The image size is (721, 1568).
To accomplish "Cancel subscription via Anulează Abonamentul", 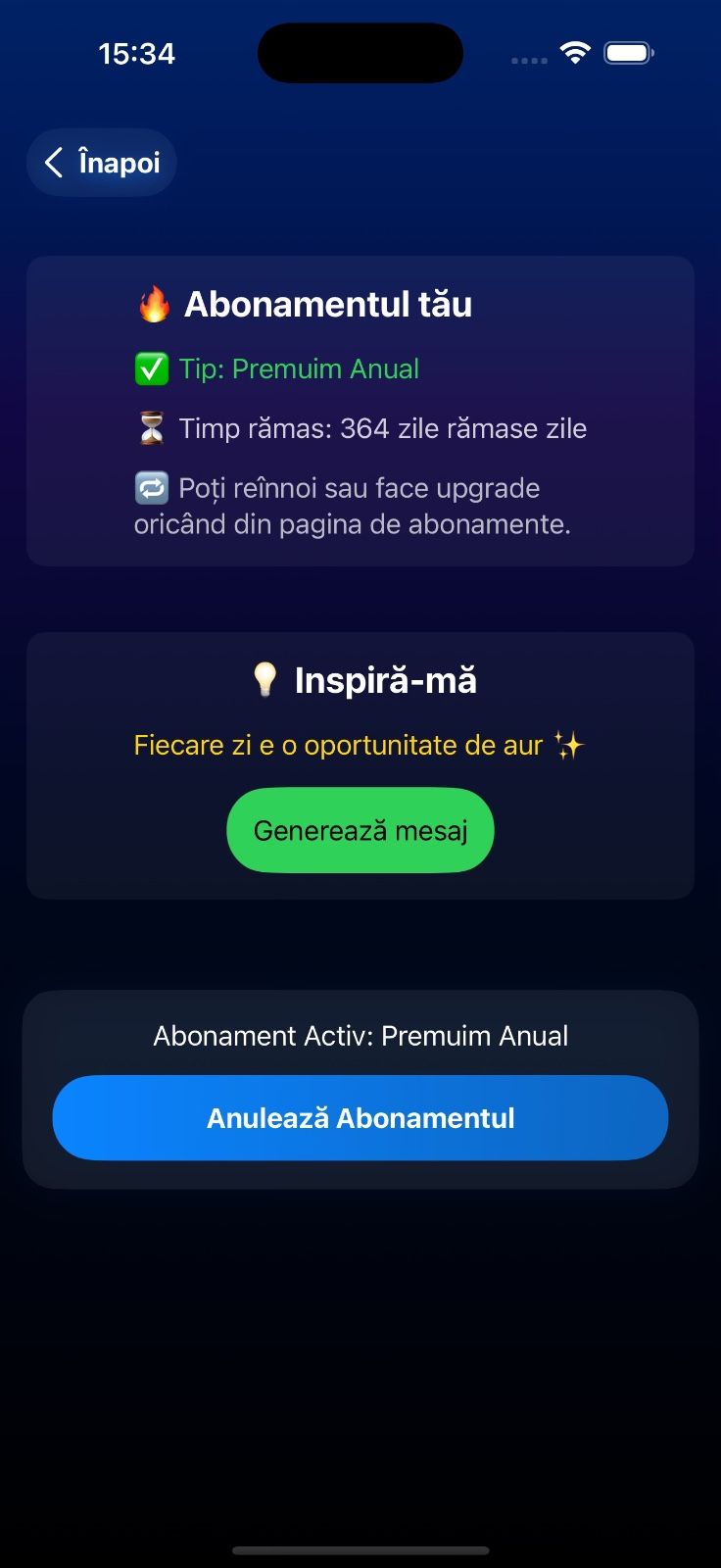I will pos(360,1118).
